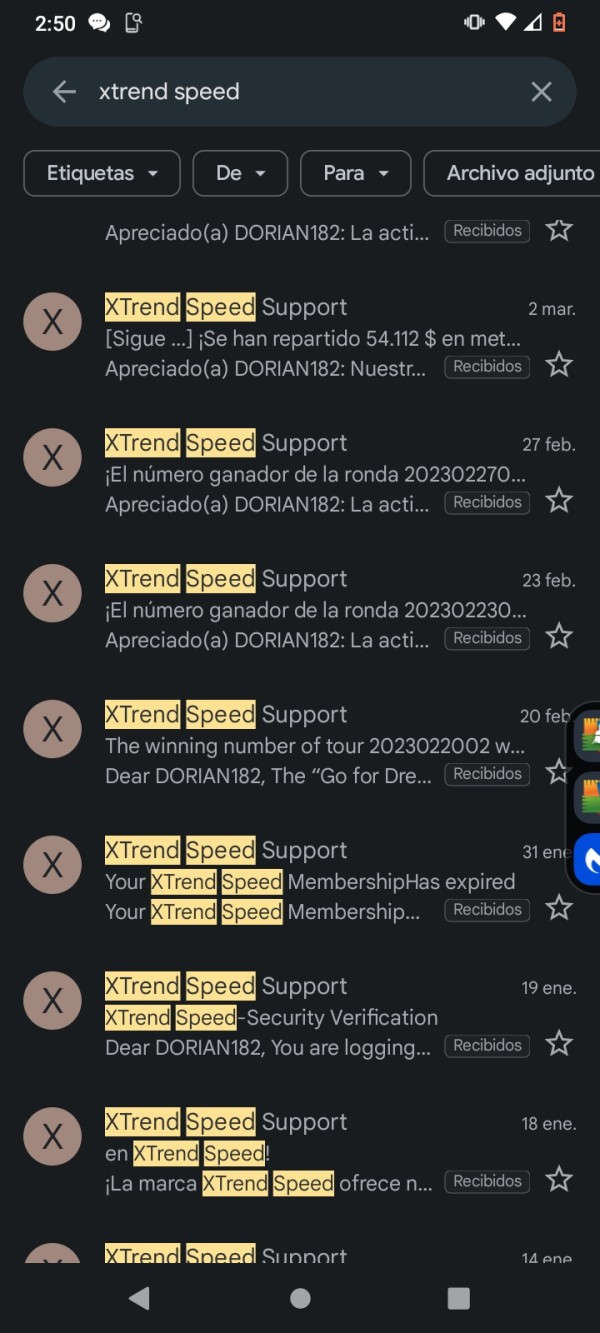Open the Etiquetas filter dropdown
The height and width of the screenshot is (1333, 600).
click(x=102, y=173)
